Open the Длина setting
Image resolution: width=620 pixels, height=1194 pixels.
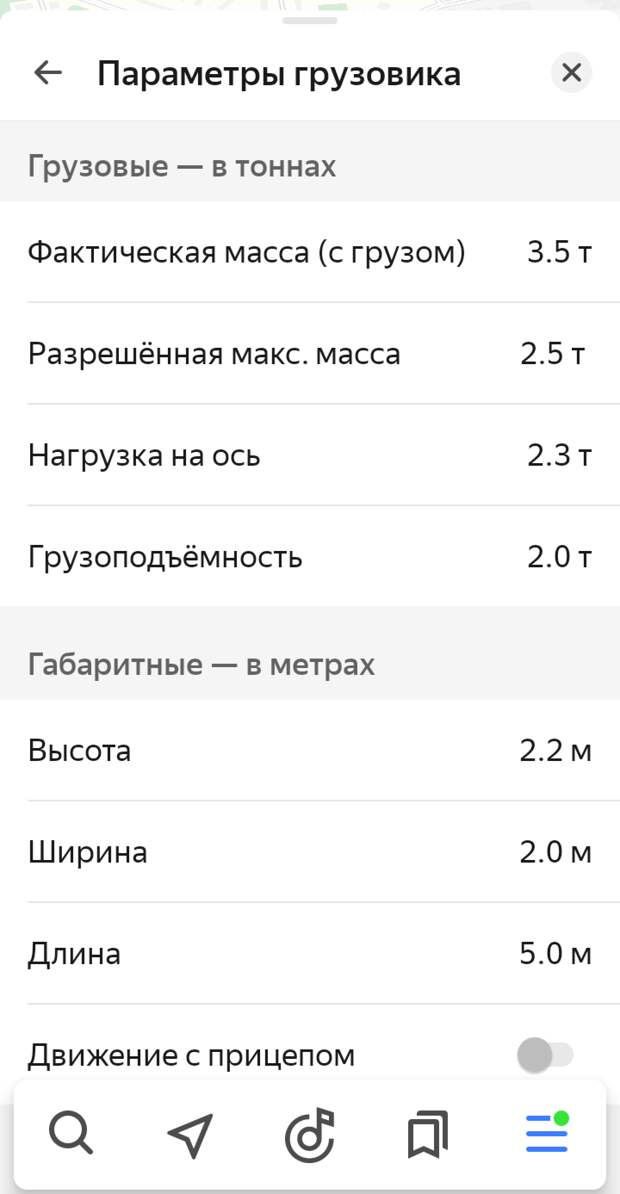pos(310,953)
